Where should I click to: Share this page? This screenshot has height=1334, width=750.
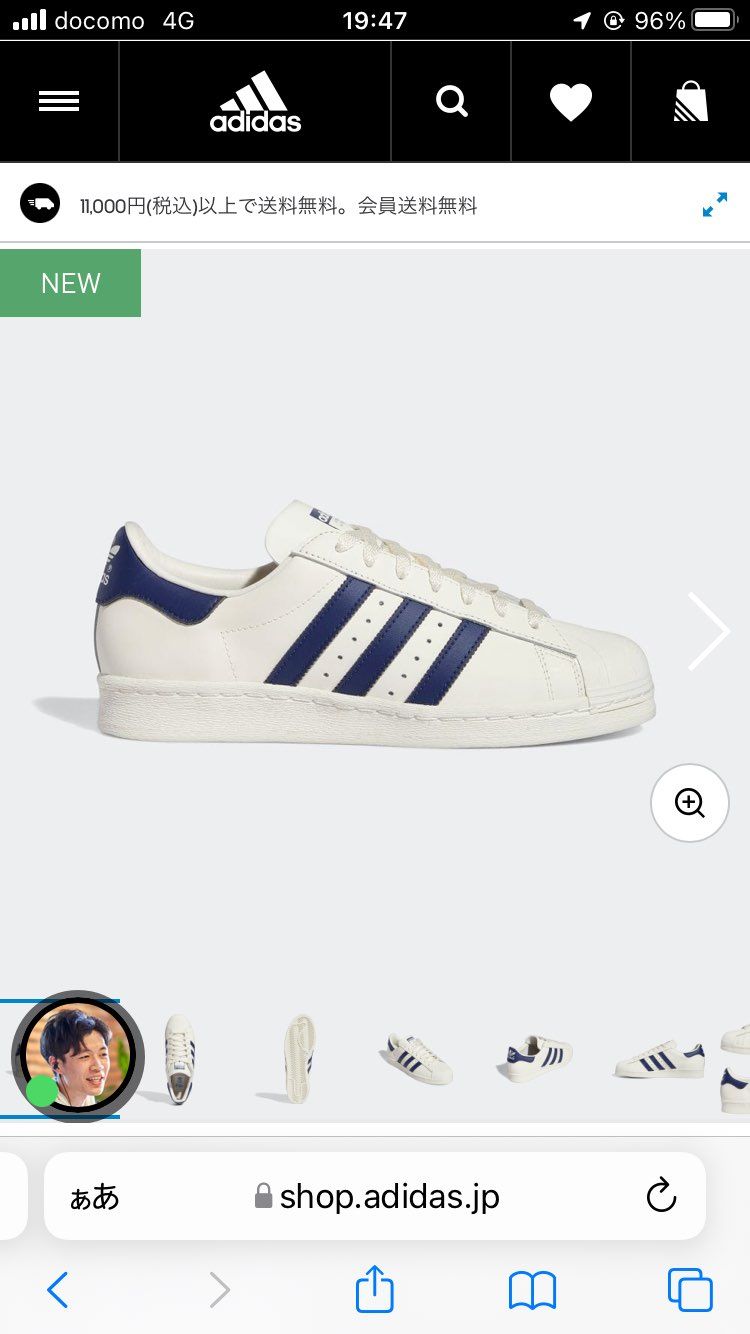point(375,1288)
